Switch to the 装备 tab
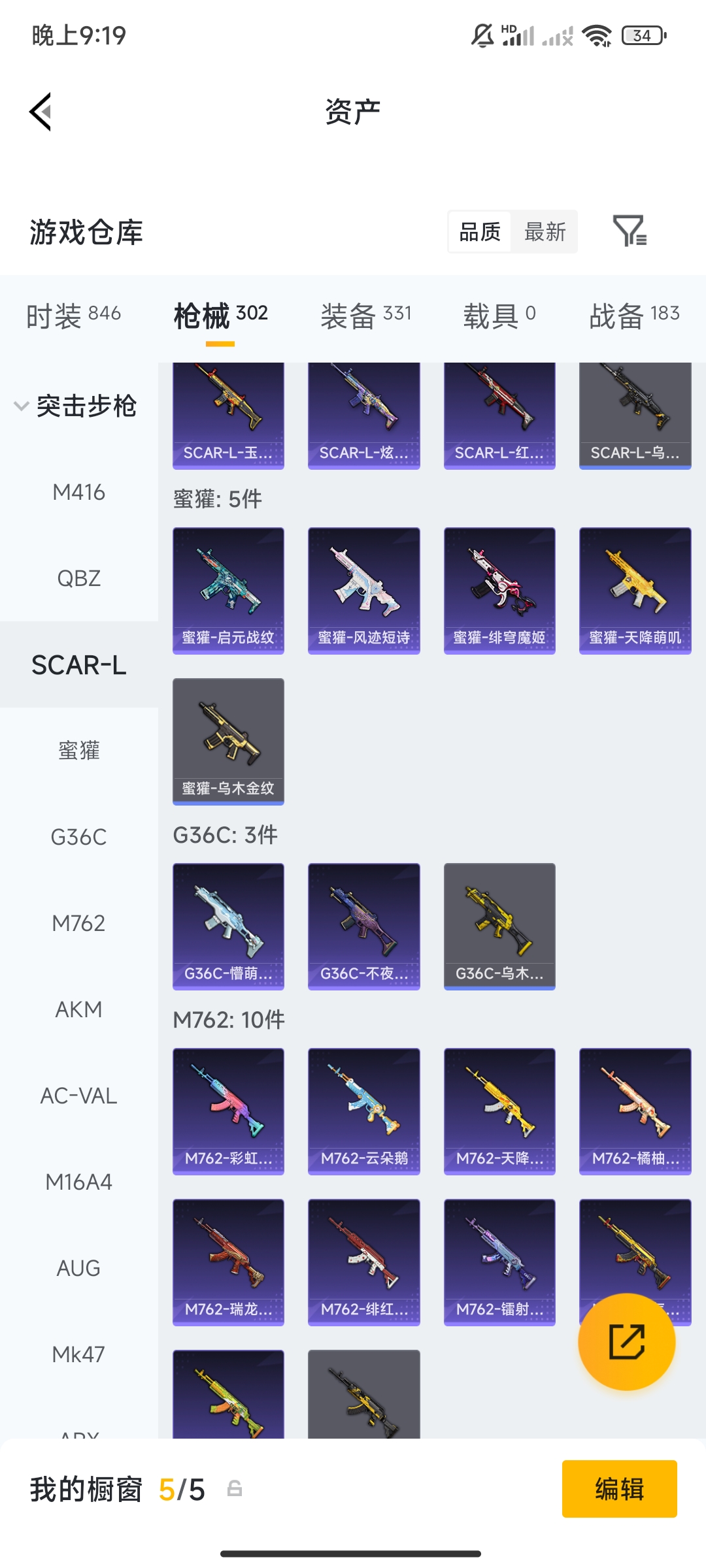706x1568 pixels. pyautogui.click(x=365, y=316)
